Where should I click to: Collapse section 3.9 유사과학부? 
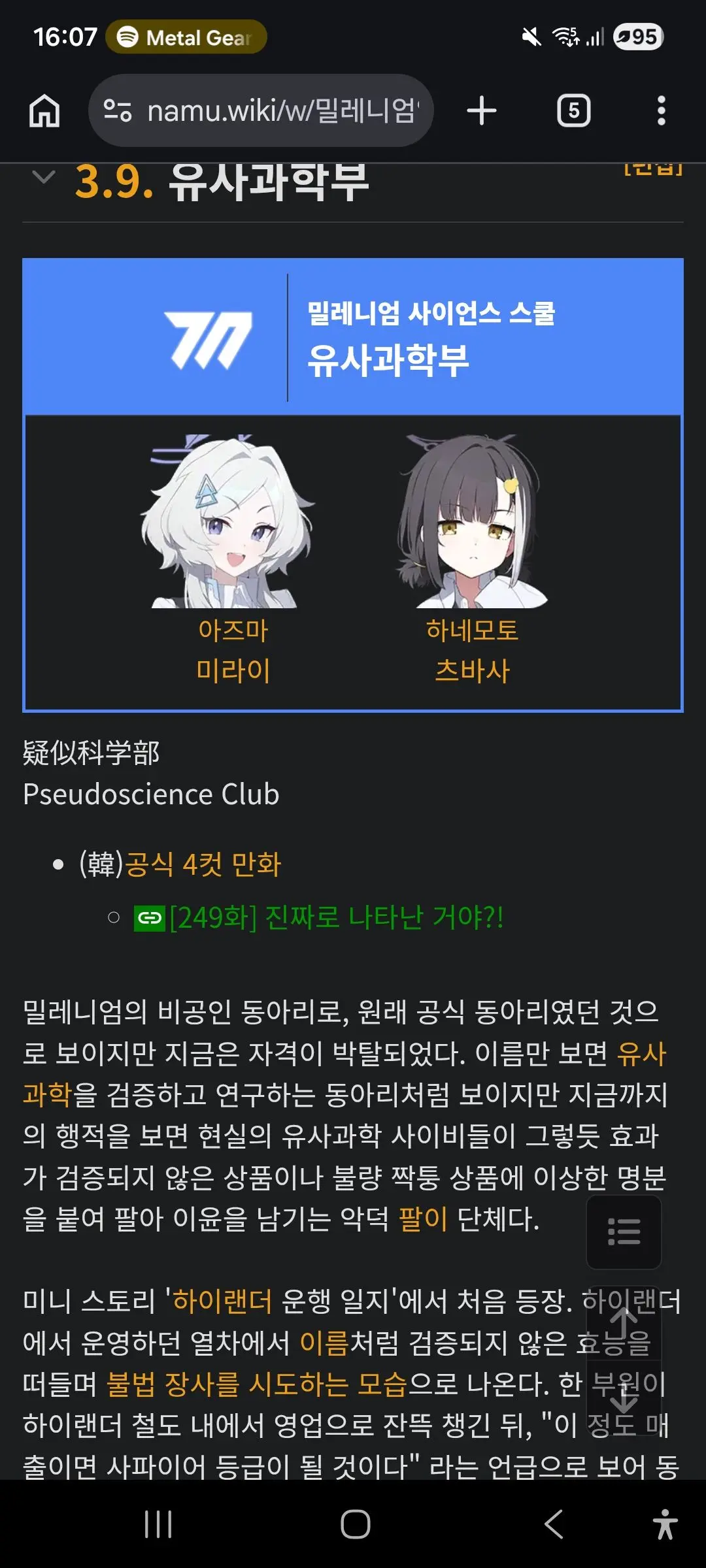43,178
